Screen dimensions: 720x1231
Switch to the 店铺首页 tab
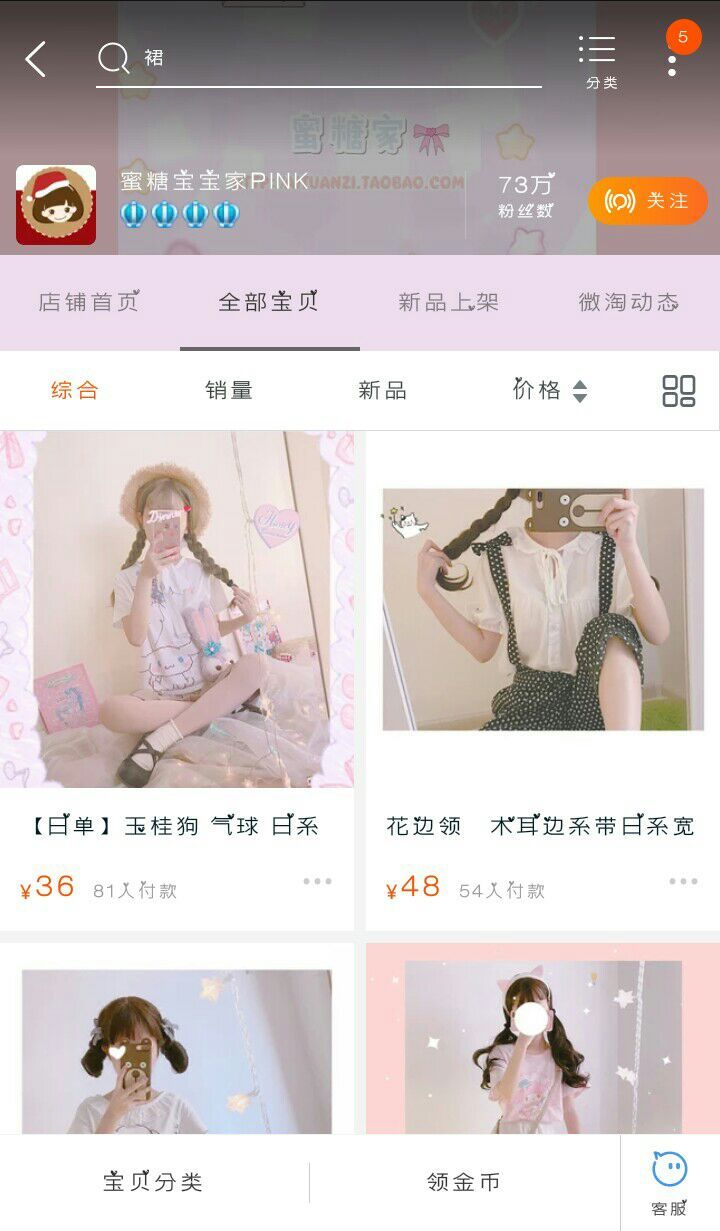pos(89,302)
